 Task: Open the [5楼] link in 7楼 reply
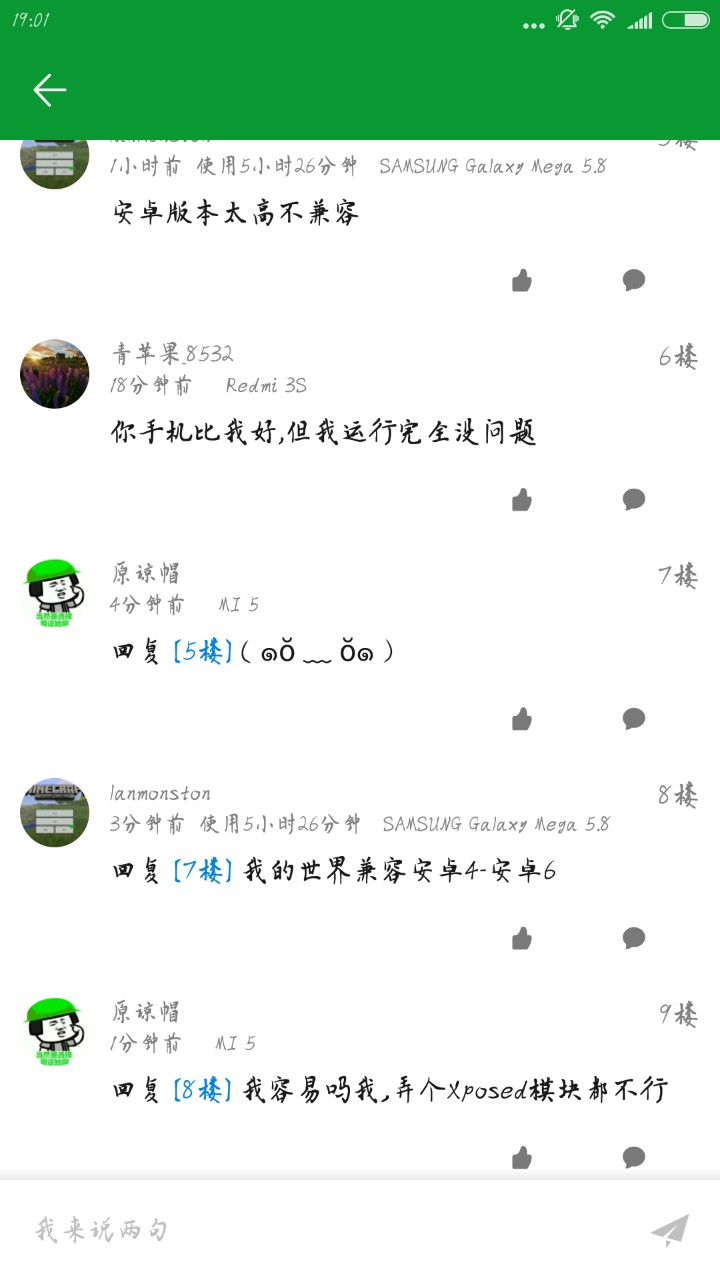point(202,653)
